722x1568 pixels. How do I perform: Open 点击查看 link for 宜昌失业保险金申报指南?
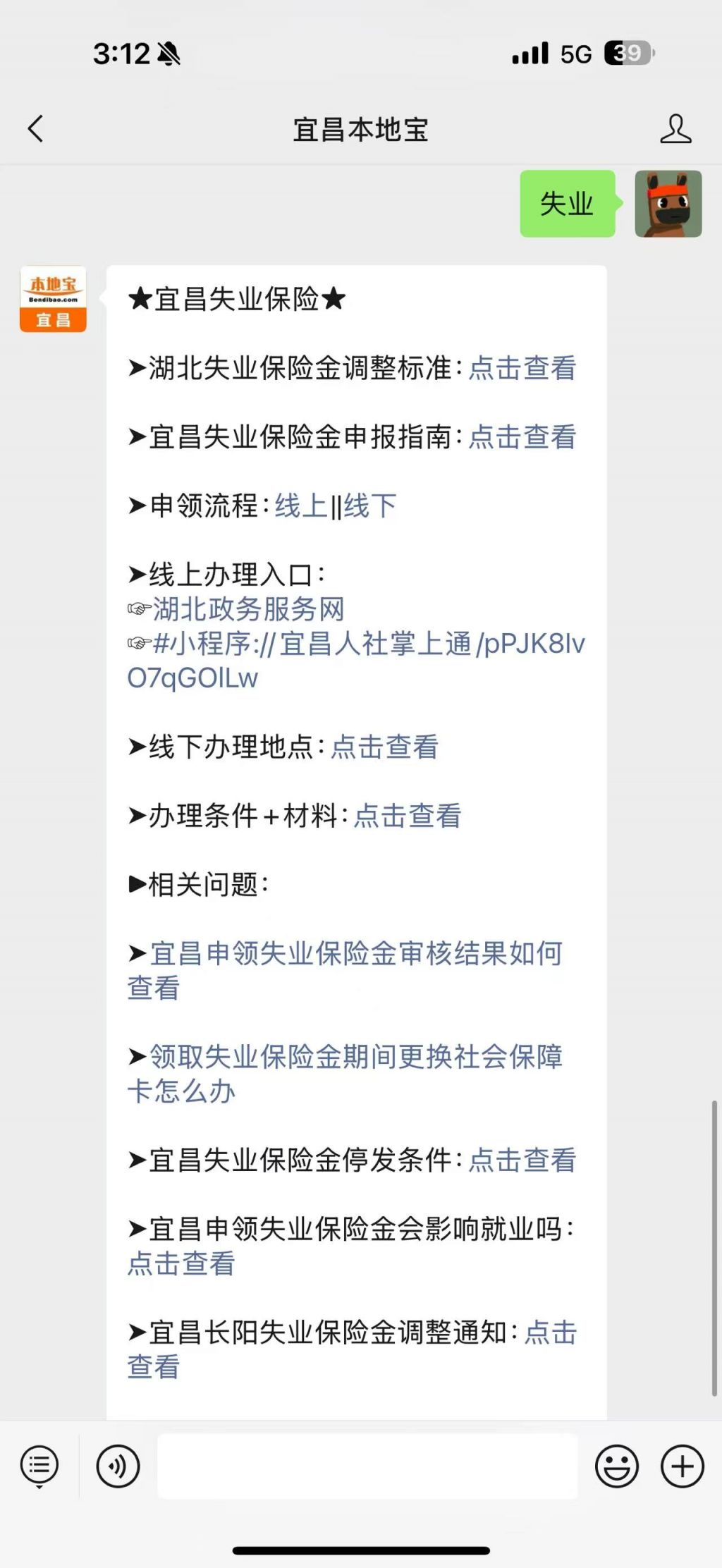click(522, 437)
